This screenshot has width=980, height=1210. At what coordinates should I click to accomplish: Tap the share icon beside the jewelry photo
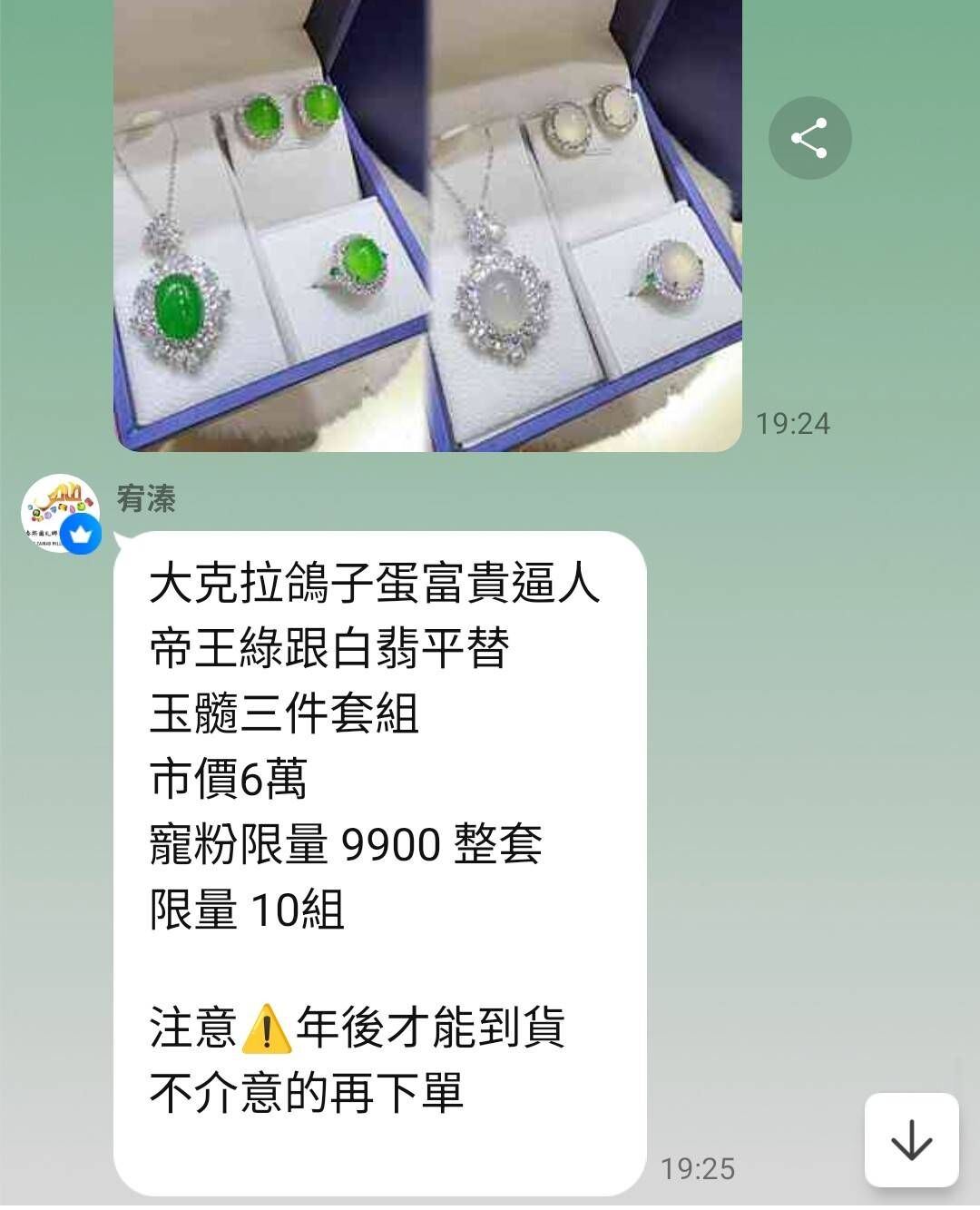coord(810,136)
